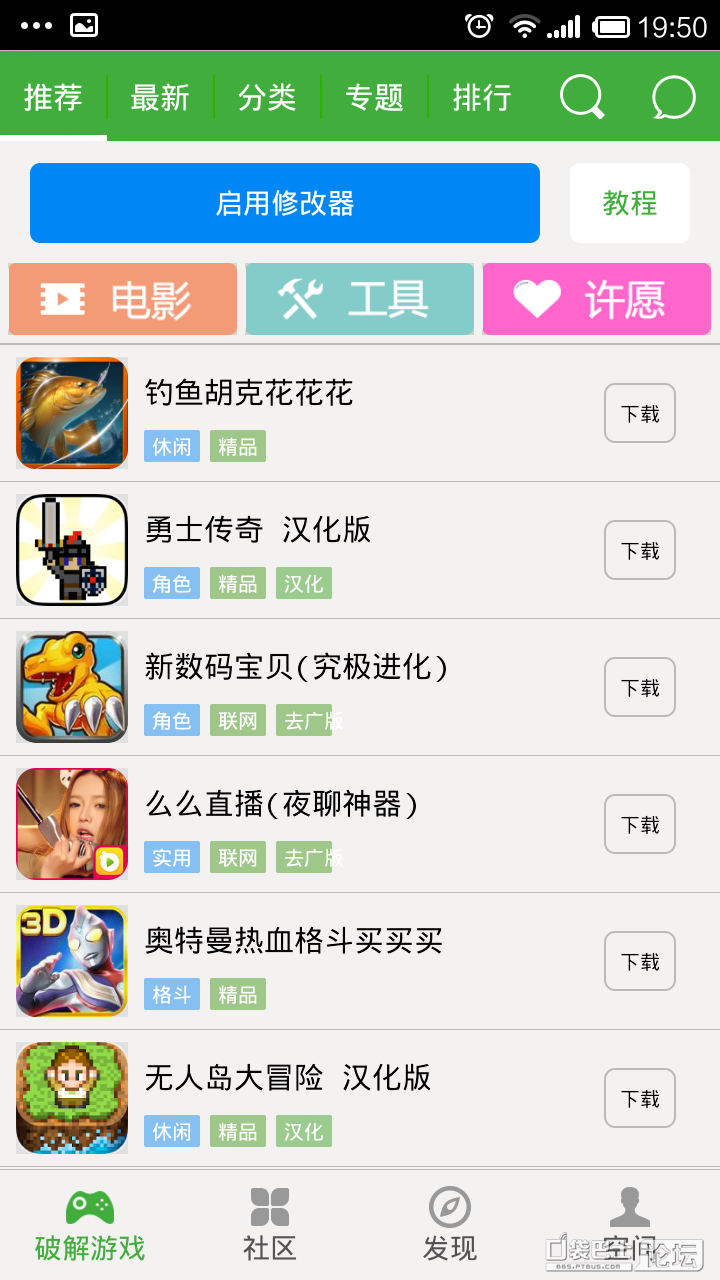This screenshot has height=1280, width=720.
Task: Tap the 启用修改器 button
Action: 285,203
